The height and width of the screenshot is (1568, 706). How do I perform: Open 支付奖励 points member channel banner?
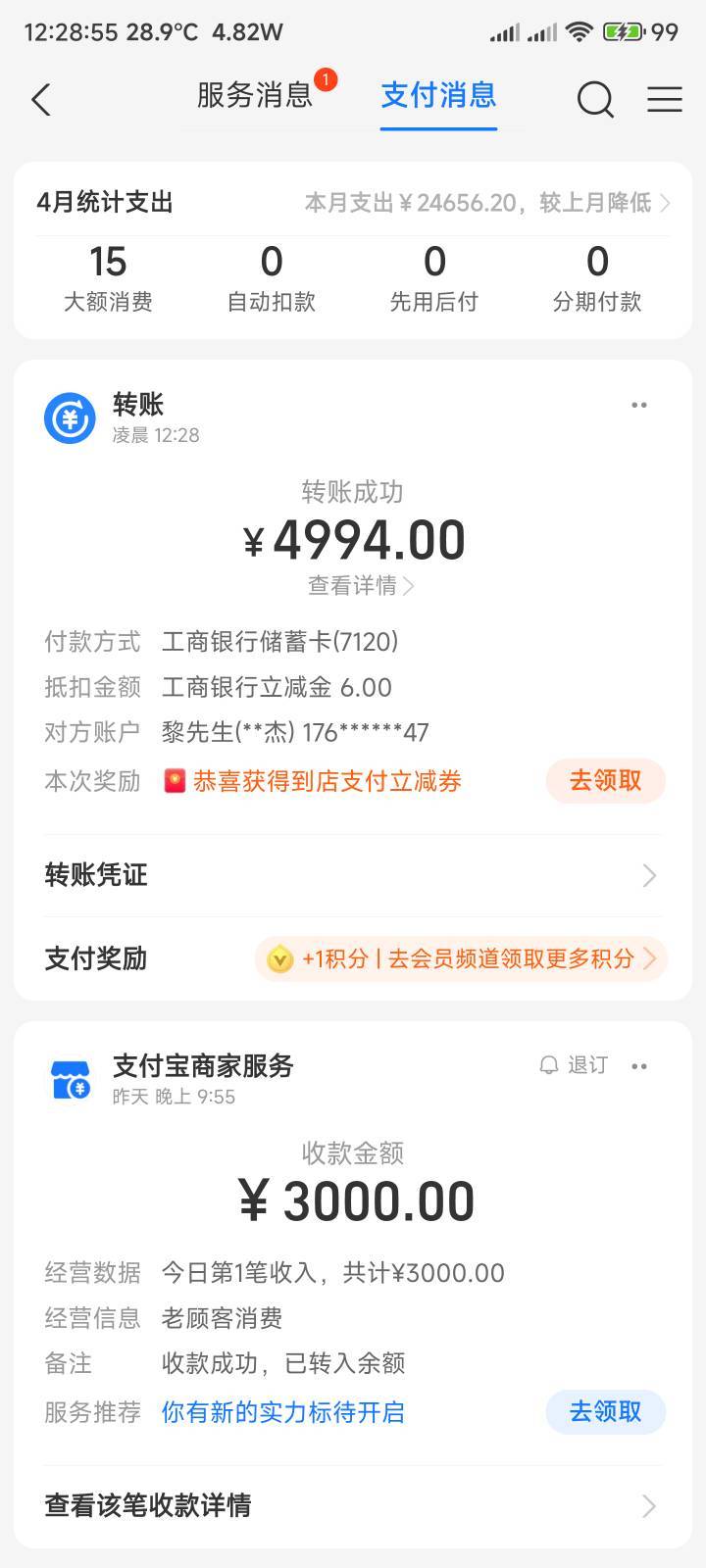(461, 958)
